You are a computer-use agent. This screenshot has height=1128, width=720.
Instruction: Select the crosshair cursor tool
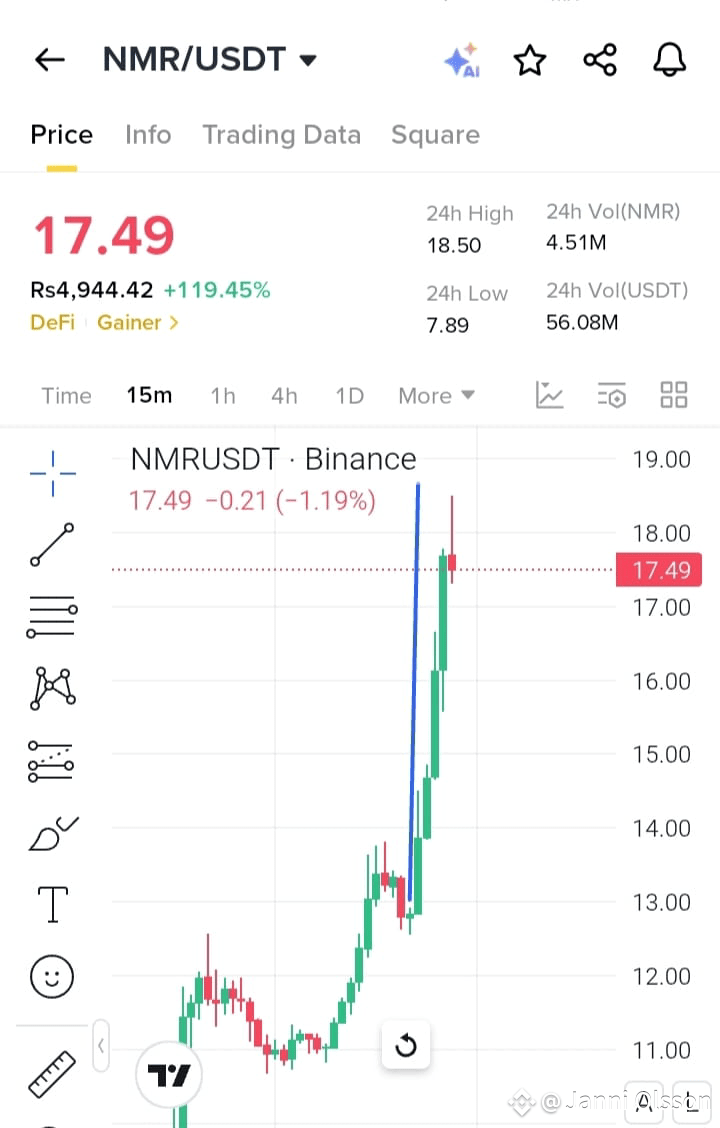pos(51,474)
